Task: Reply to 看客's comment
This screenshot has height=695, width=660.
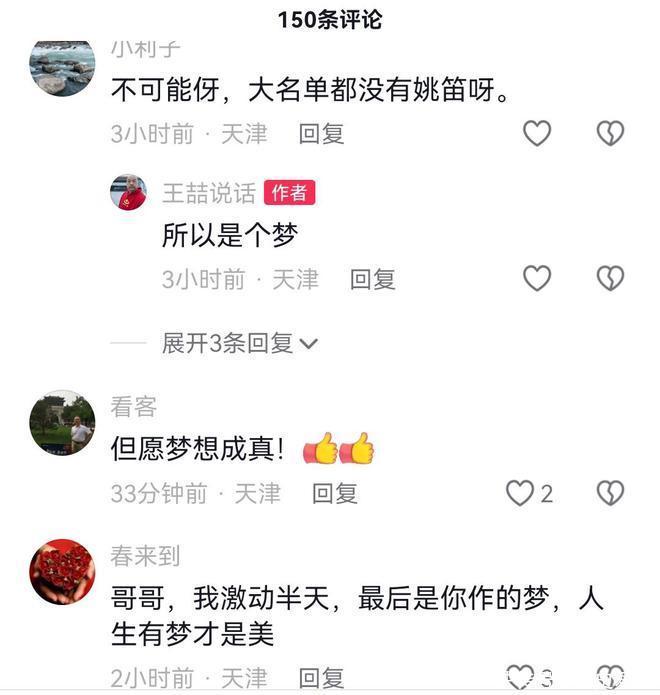Action: [x=335, y=493]
